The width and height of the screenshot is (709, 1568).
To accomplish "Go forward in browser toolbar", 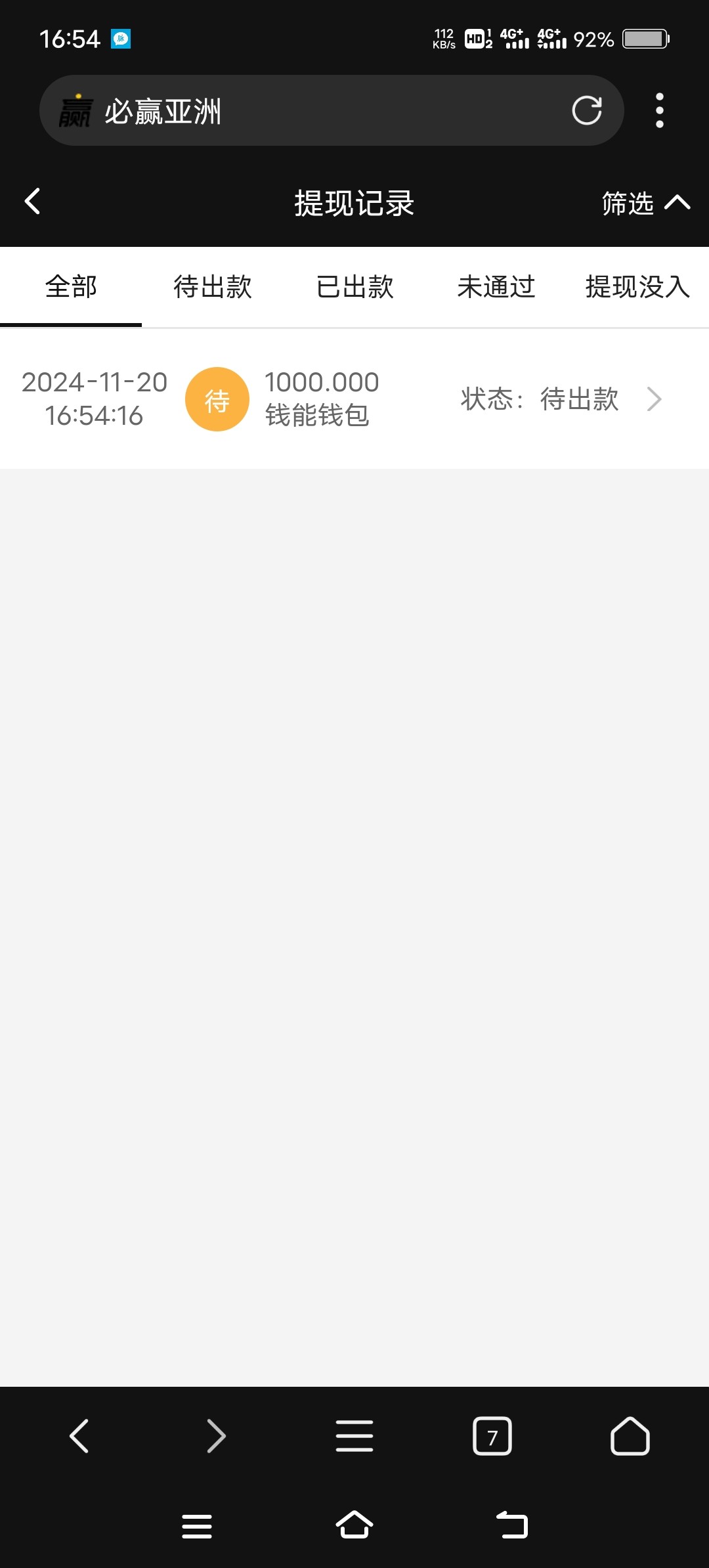I will pyautogui.click(x=217, y=1436).
